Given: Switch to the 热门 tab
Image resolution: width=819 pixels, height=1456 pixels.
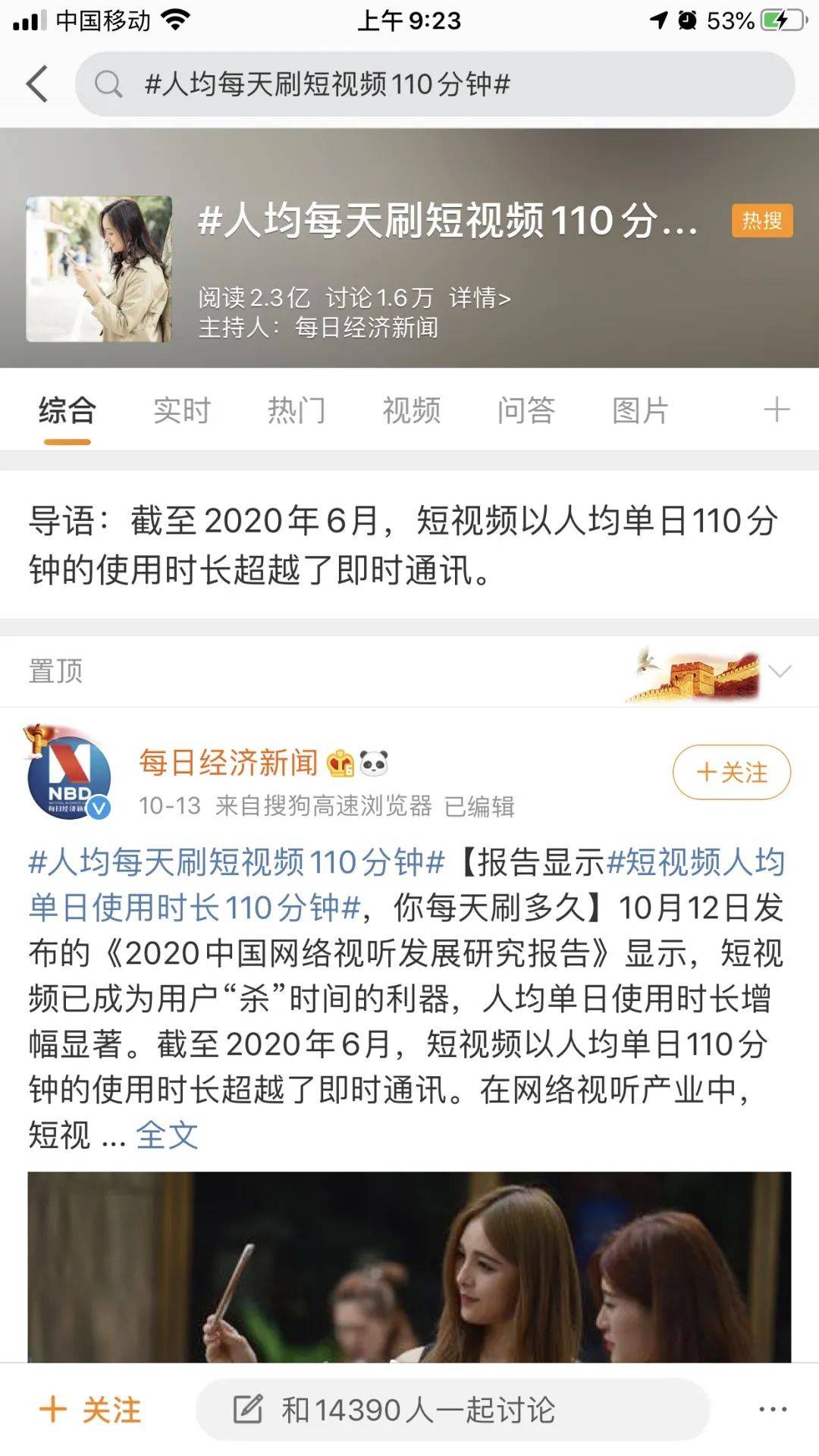Looking at the screenshot, I should 297,409.
